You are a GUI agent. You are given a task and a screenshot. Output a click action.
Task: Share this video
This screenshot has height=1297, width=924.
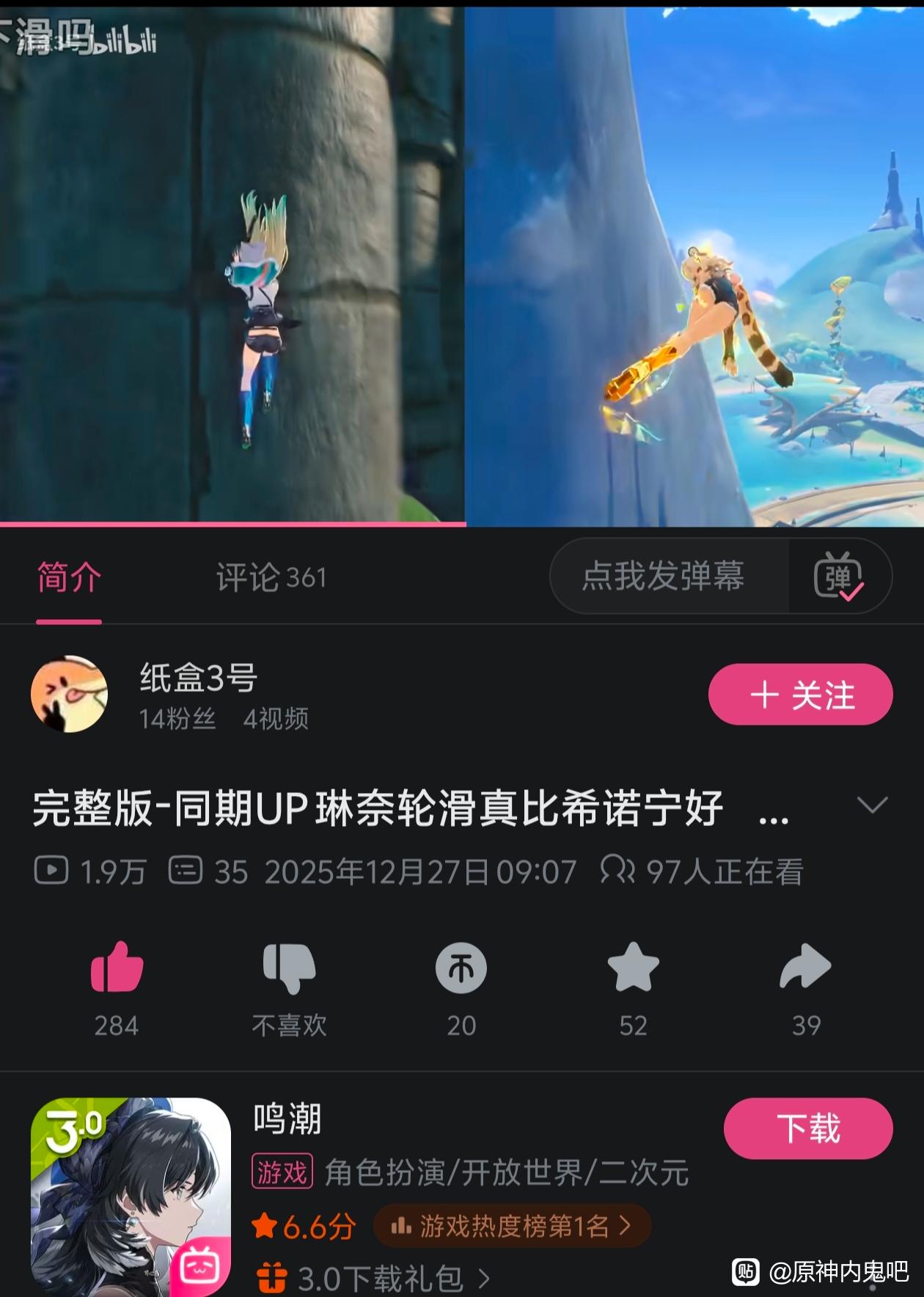pos(805,968)
